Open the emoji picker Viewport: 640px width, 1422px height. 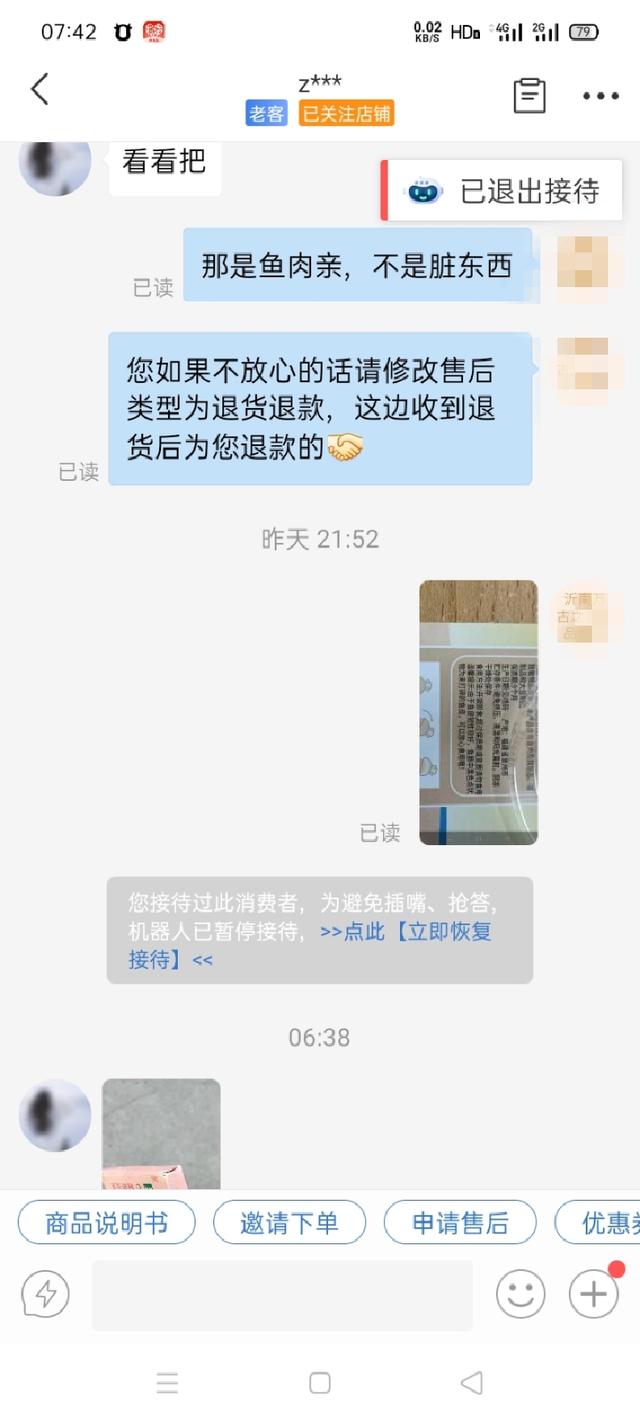520,1295
